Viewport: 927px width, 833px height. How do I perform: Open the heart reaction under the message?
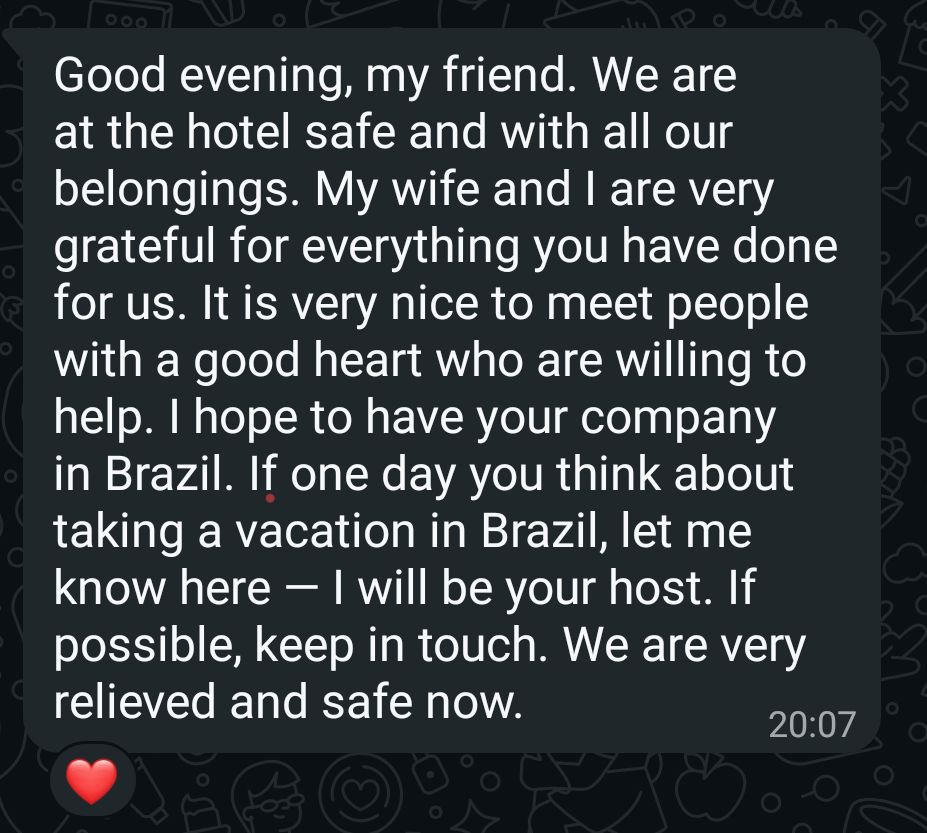tap(91, 781)
